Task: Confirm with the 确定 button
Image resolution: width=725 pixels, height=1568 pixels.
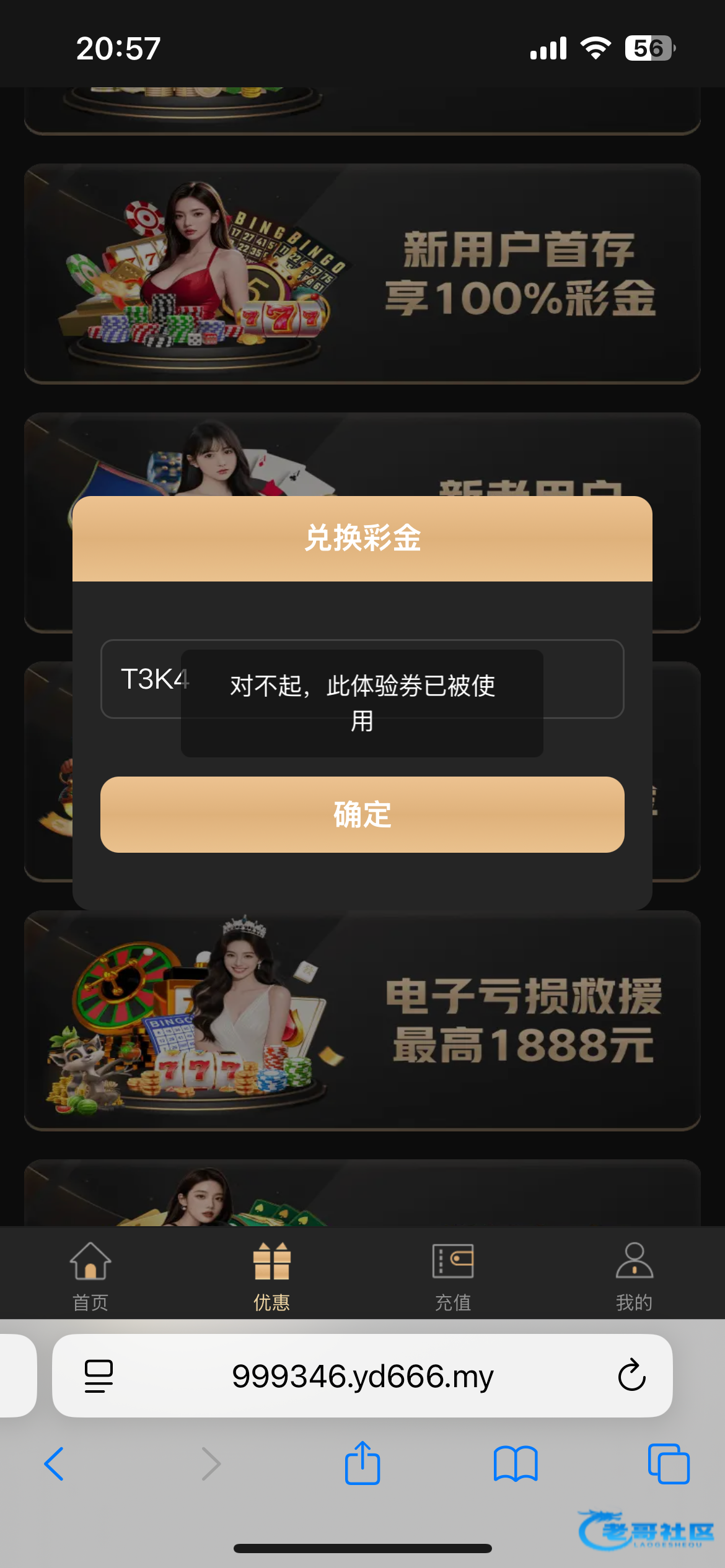Action: 362,814
